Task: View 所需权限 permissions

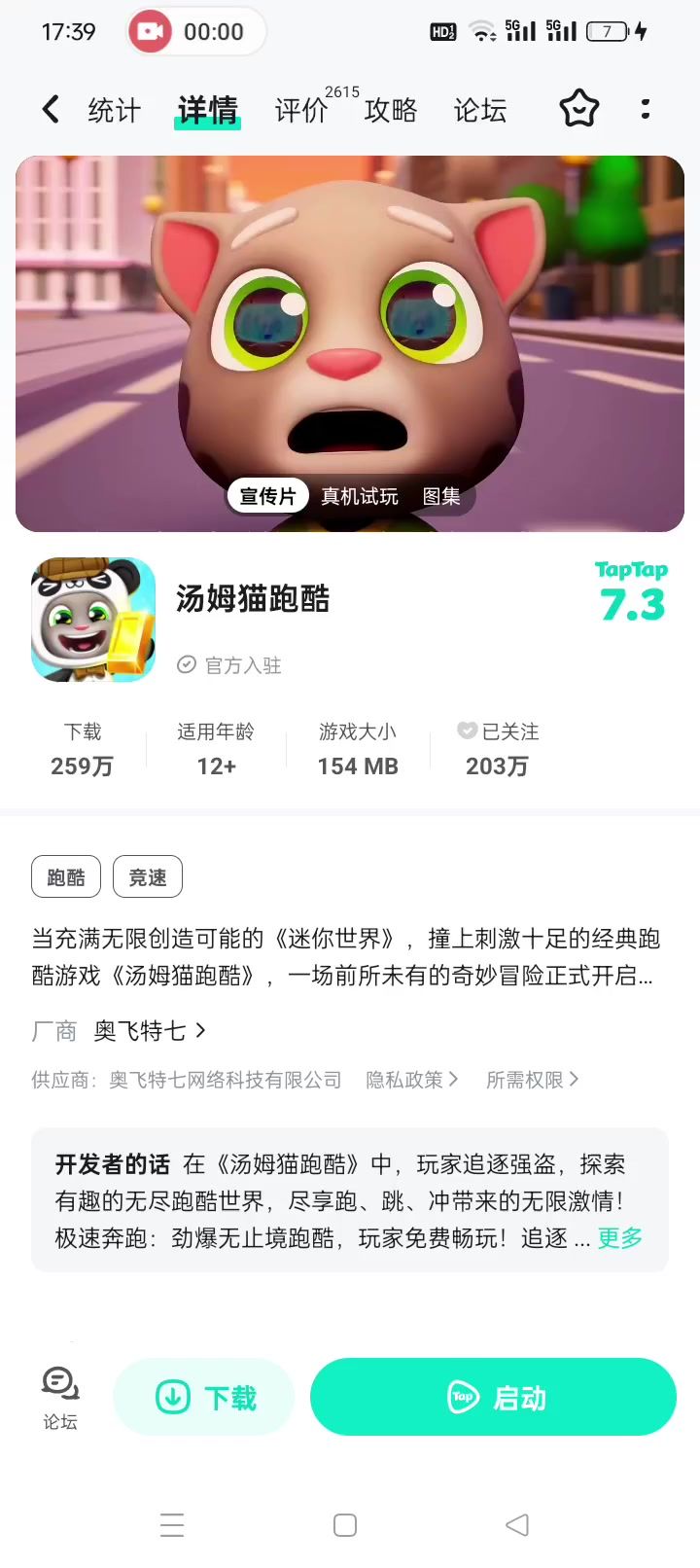Action: [x=533, y=1080]
